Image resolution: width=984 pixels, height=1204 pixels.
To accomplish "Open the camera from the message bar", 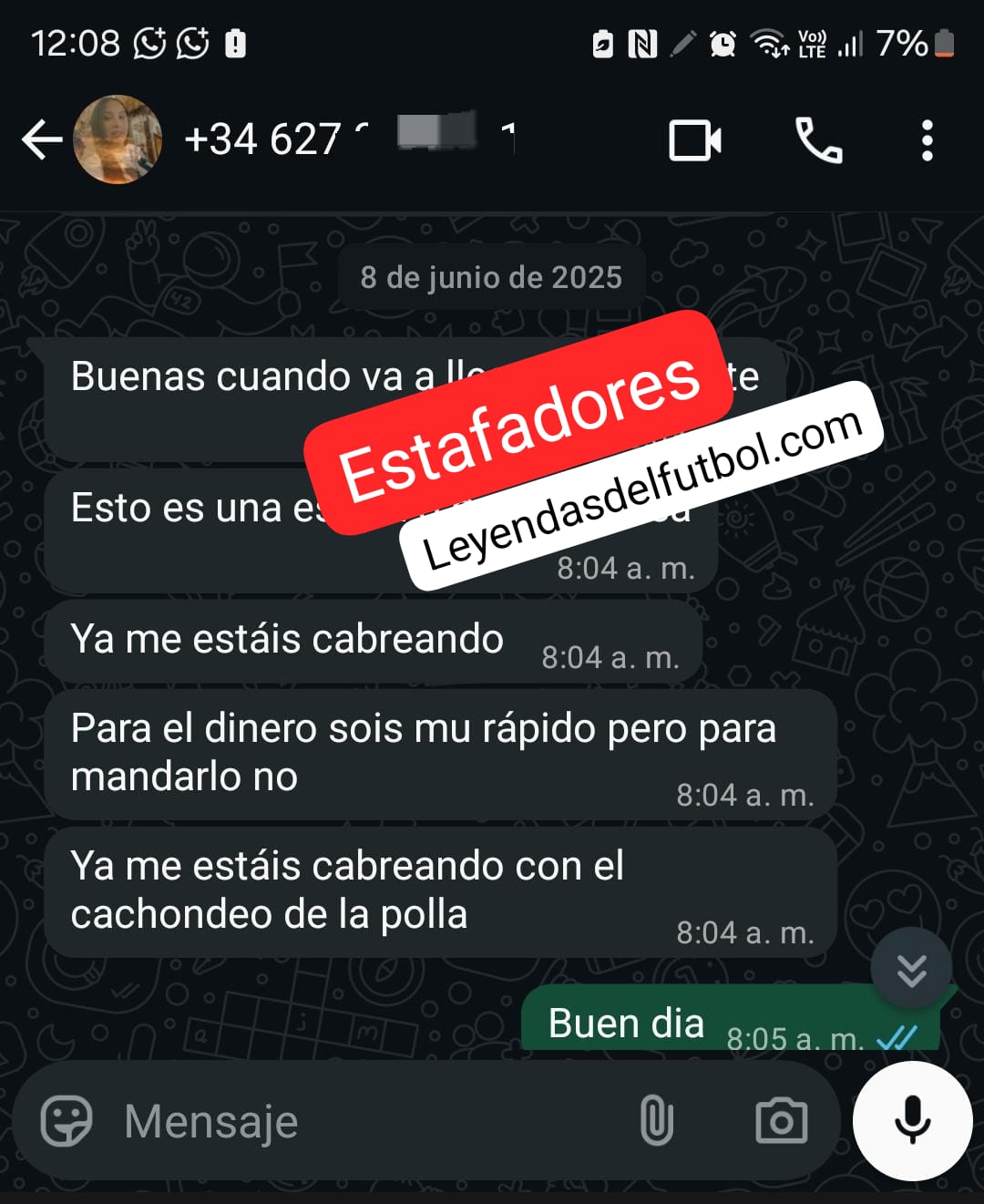I will click(781, 1120).
